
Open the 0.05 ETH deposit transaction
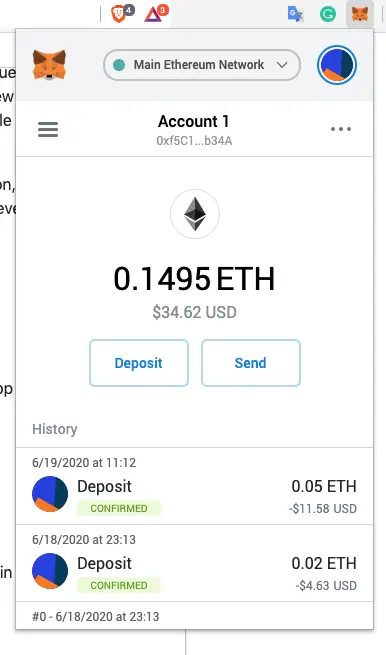[x=195, y=486]
